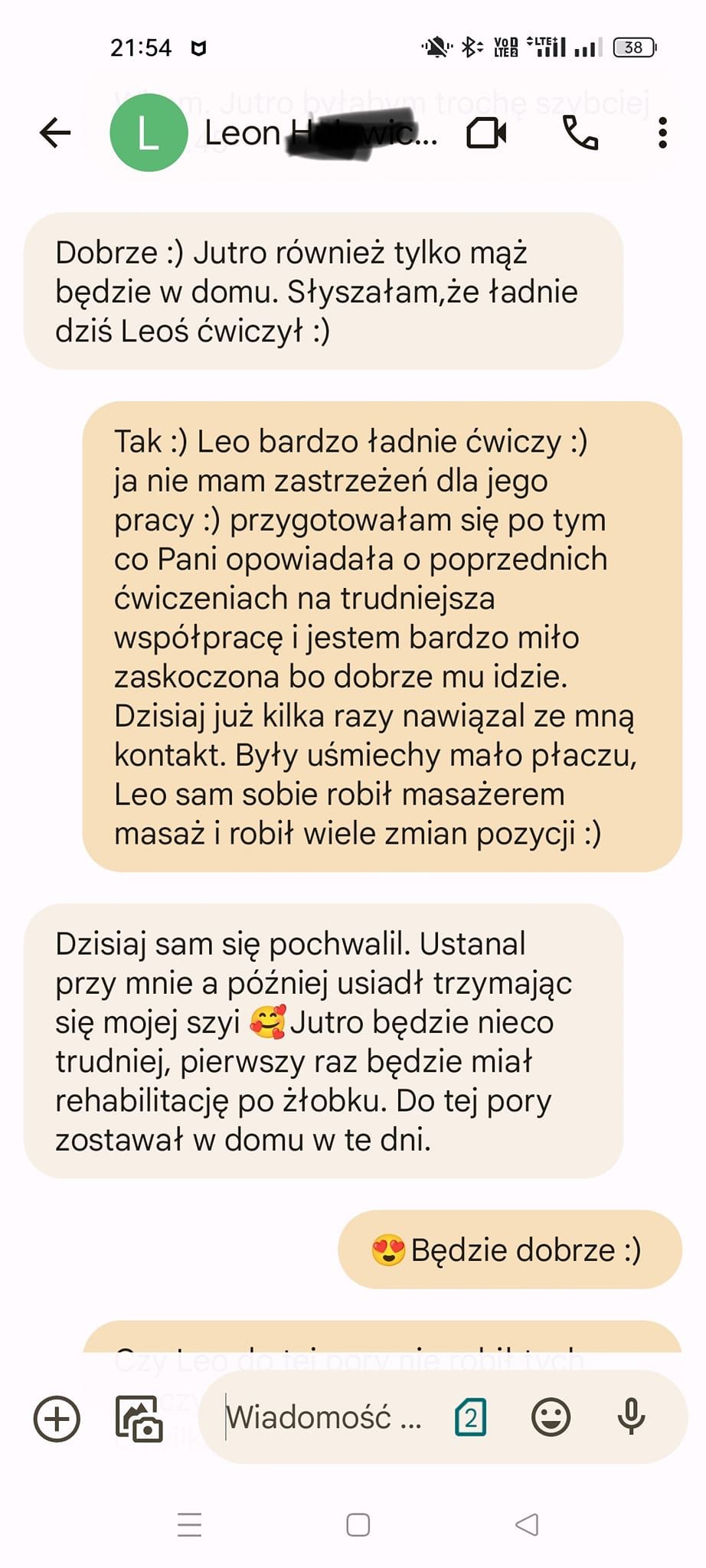Start a video call with Leon
The height and width of the screenshot is (1568, 706).
(x=486, y=133)
